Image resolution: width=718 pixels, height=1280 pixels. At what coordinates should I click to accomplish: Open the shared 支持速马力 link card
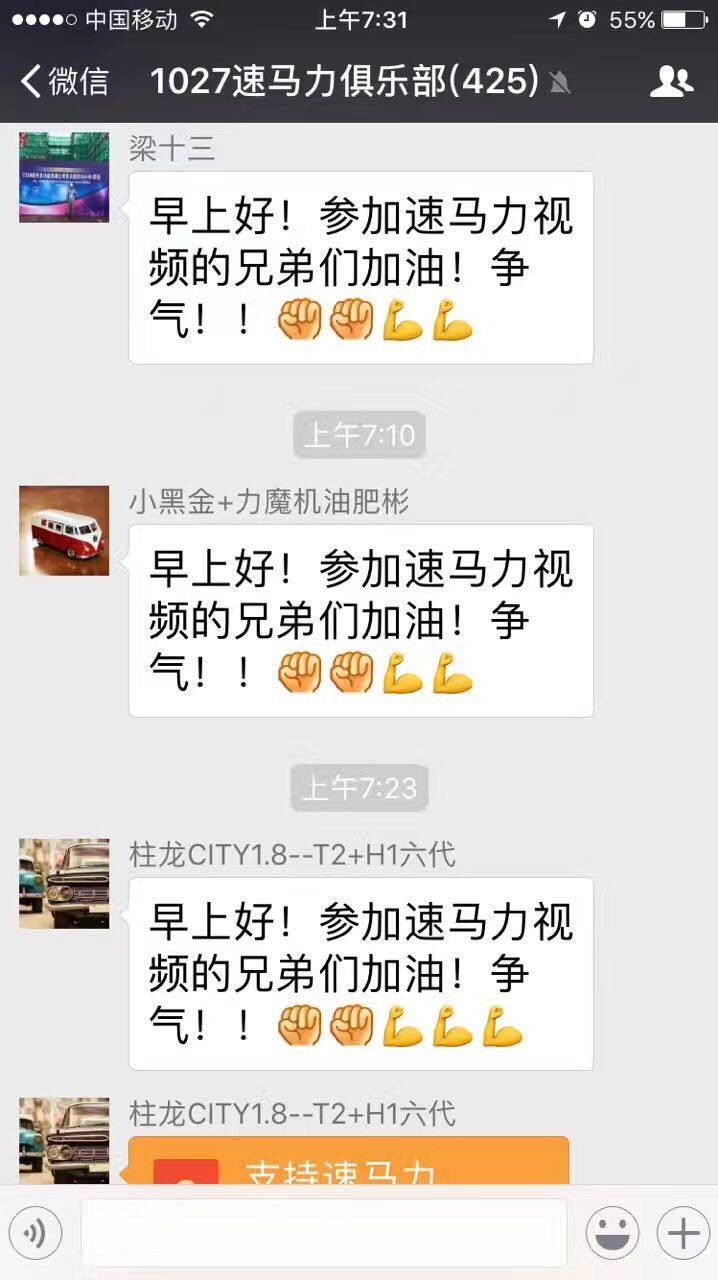pyautogui.click(x=348, y=1162)
